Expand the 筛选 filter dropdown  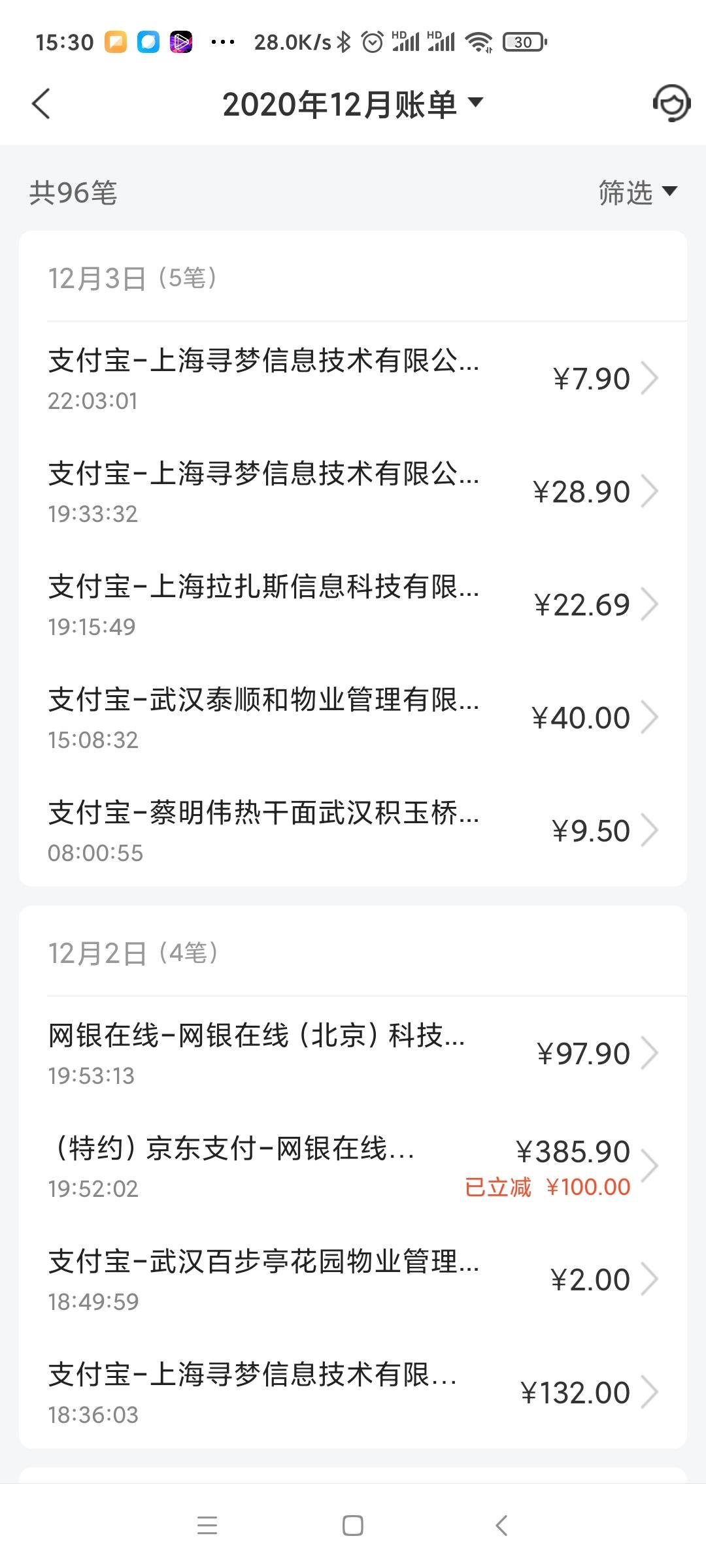pos(638,192)
